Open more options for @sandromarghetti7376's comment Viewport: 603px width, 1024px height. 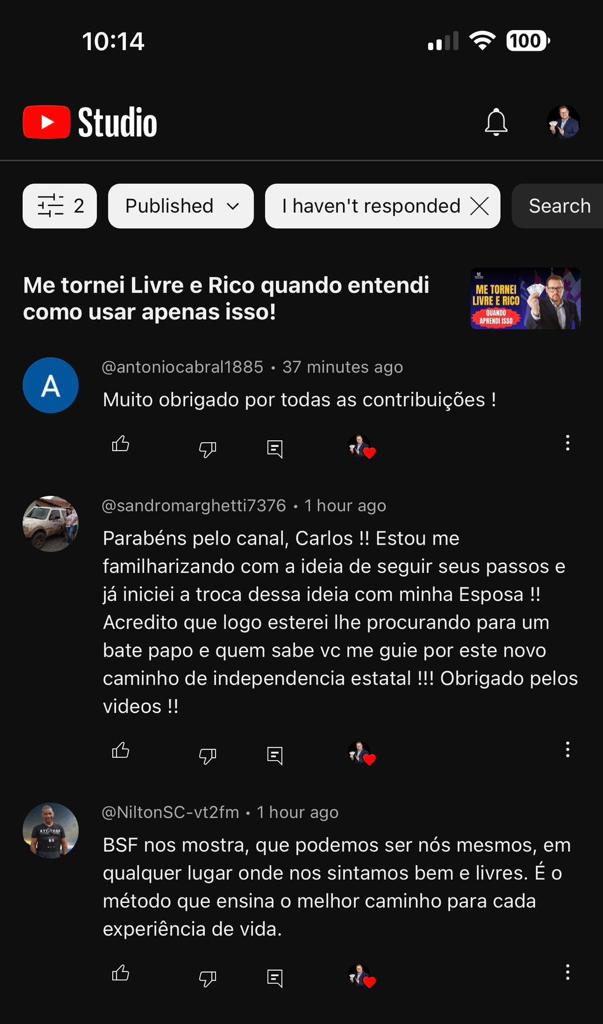567,749
